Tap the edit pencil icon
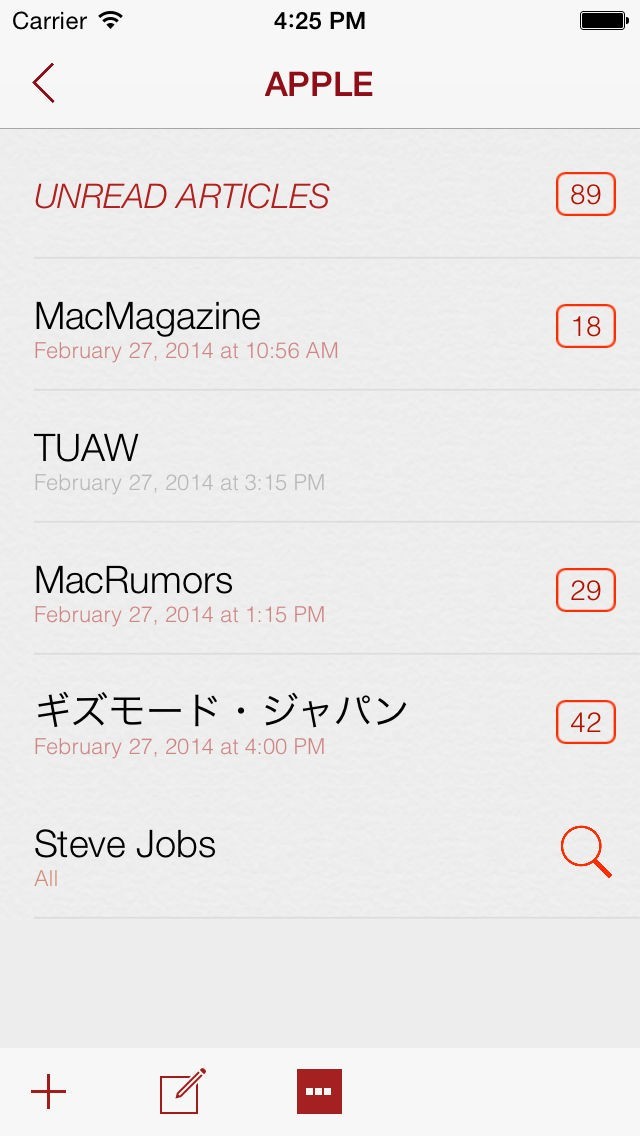The height and width of the screenshot is (1136, 640). 183,1091
